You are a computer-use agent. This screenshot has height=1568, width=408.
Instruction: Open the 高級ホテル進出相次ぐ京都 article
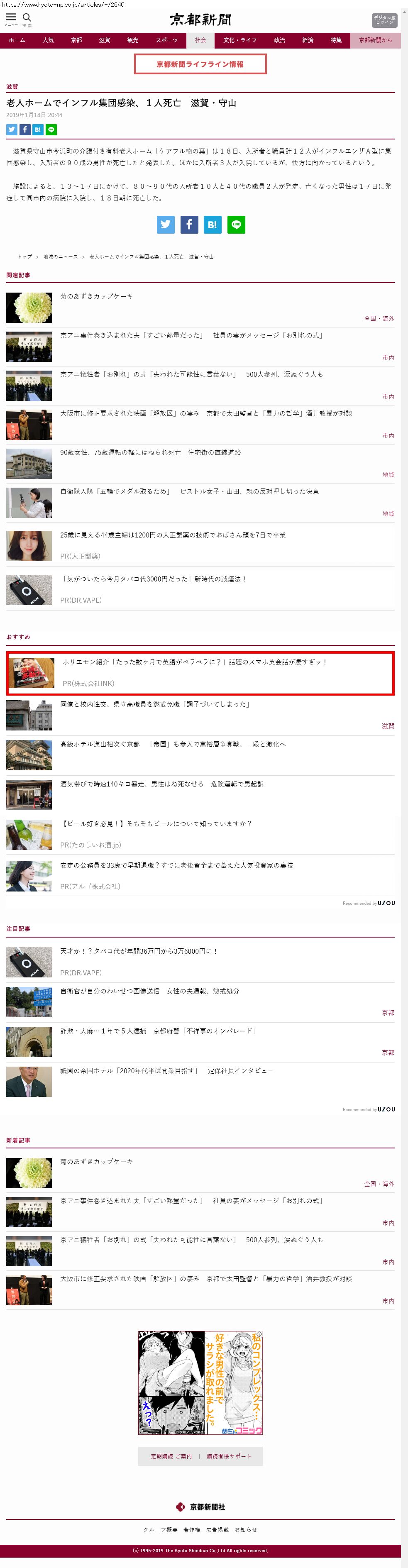click(172, 744)
